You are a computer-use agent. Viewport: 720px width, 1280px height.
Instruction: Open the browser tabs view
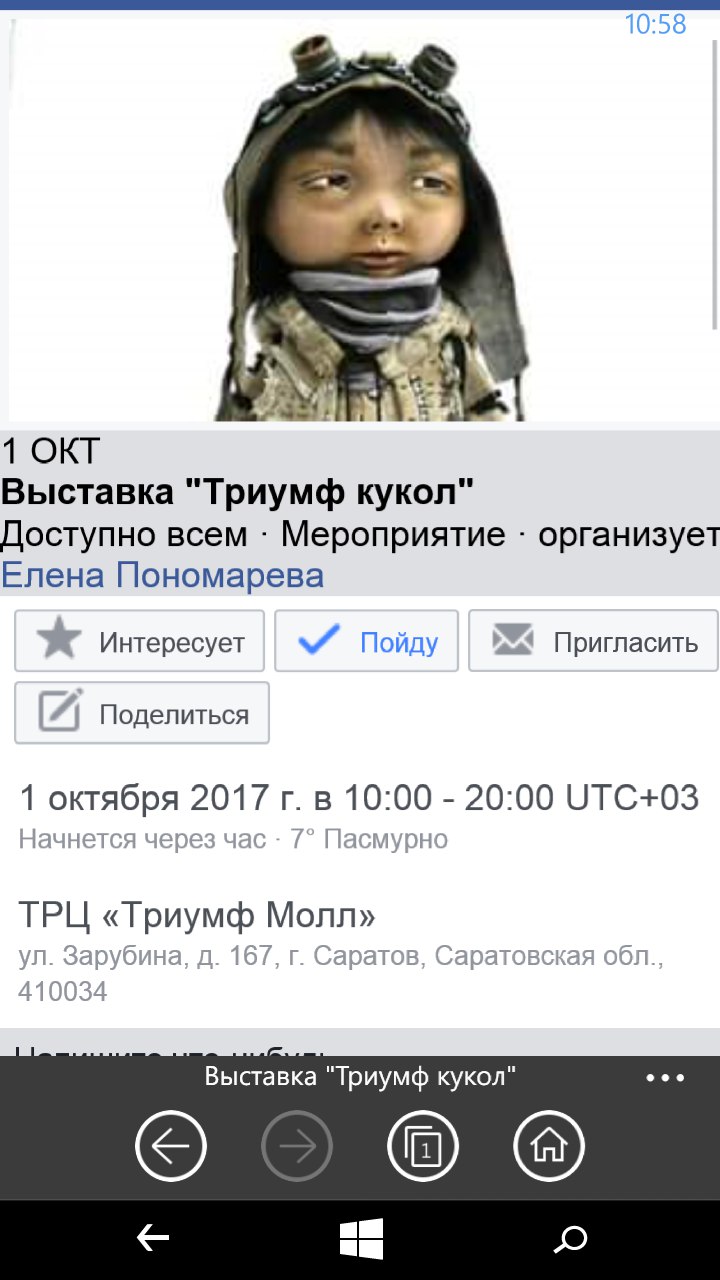[x=423, y=1146]
